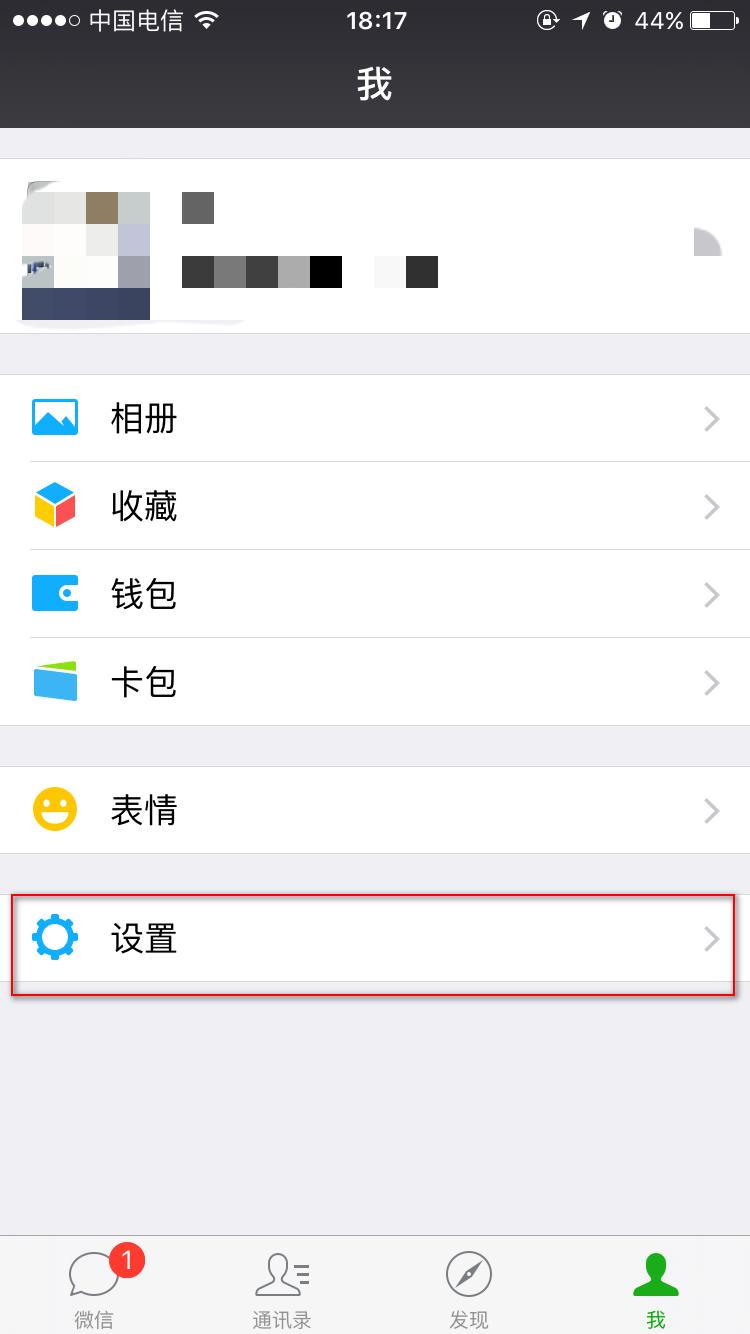Tap the yellow smiley Sticker Gallery icon
This screenshot has width=750, height=1334.
click(x=55, y=810)
